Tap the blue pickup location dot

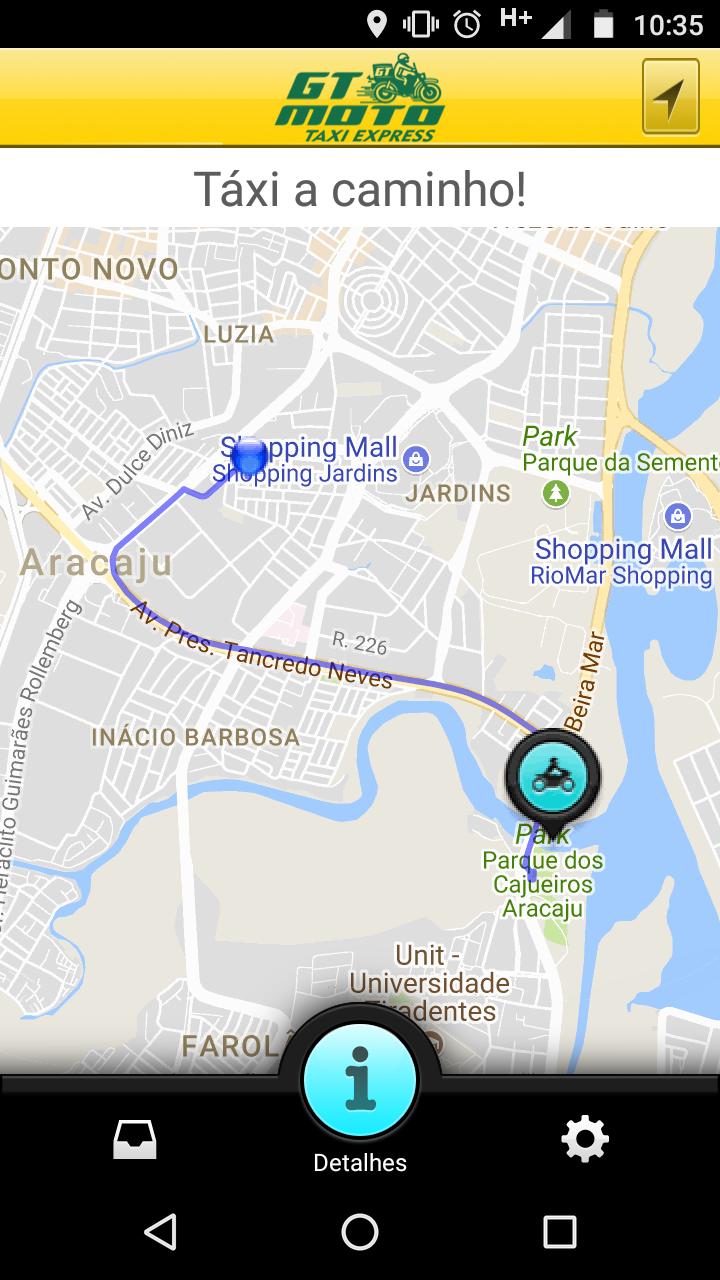[249, 458]
